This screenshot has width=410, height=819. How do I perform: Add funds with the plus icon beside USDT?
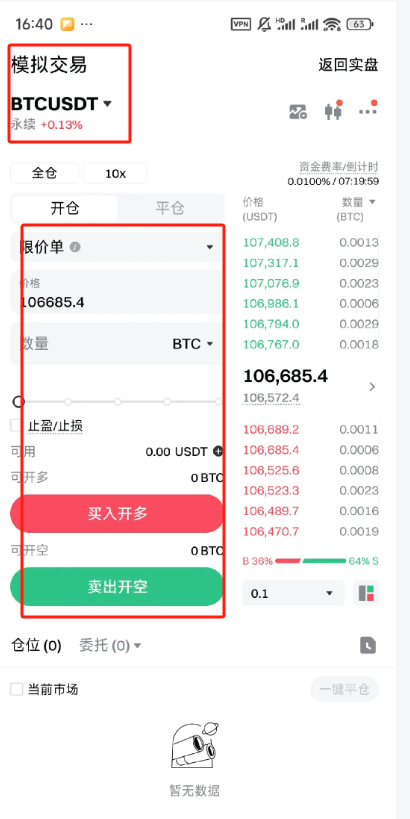(218, 451)
